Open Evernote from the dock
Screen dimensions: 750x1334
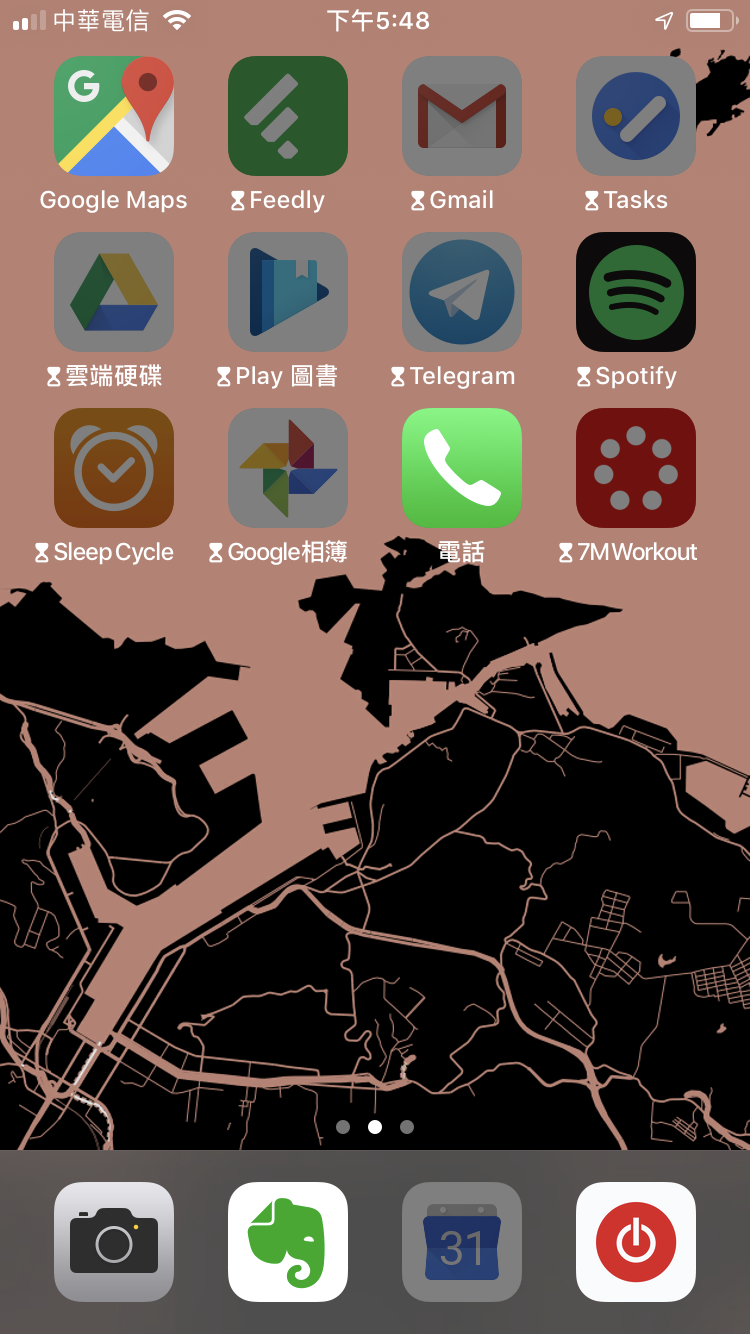pos(288,1242)
